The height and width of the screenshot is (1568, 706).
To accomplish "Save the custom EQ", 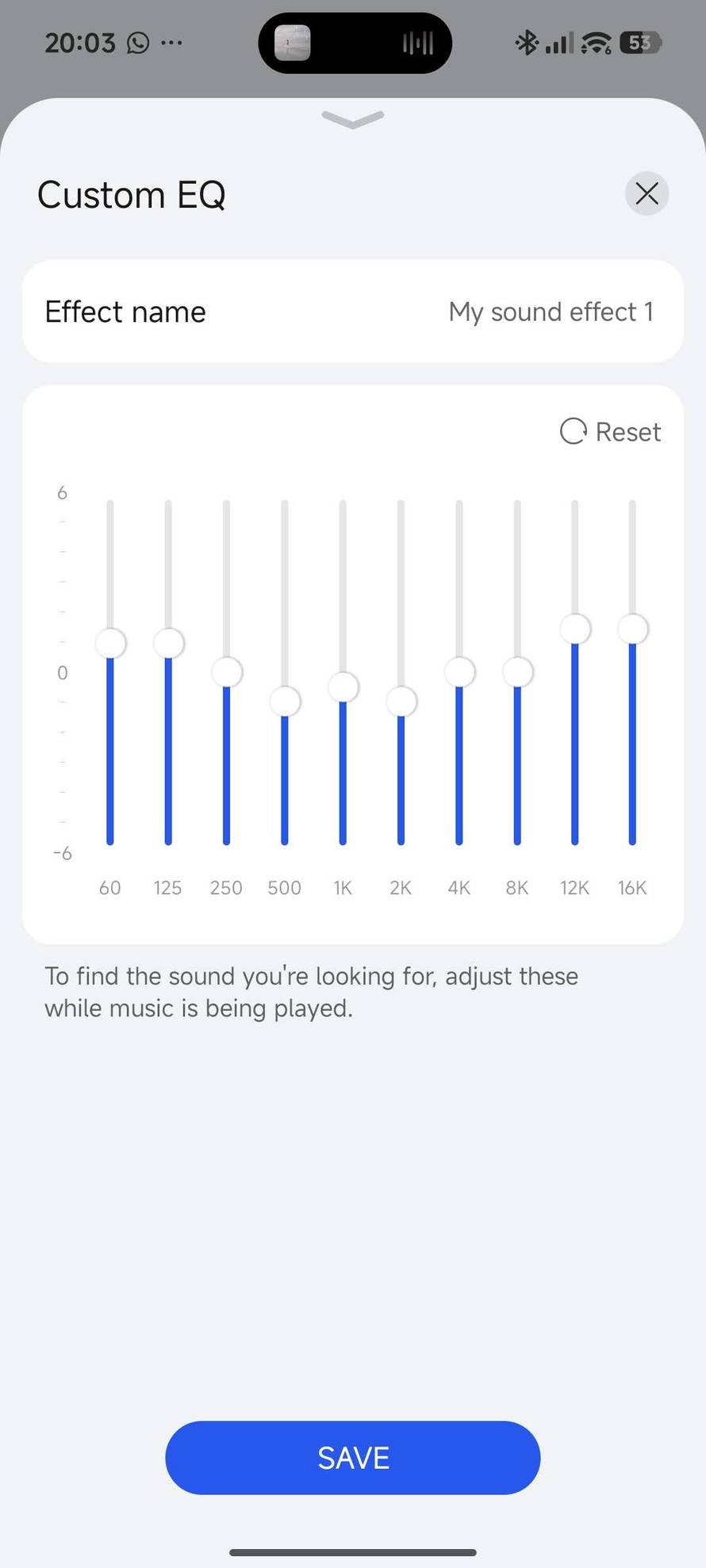I will pos(352,1457).
